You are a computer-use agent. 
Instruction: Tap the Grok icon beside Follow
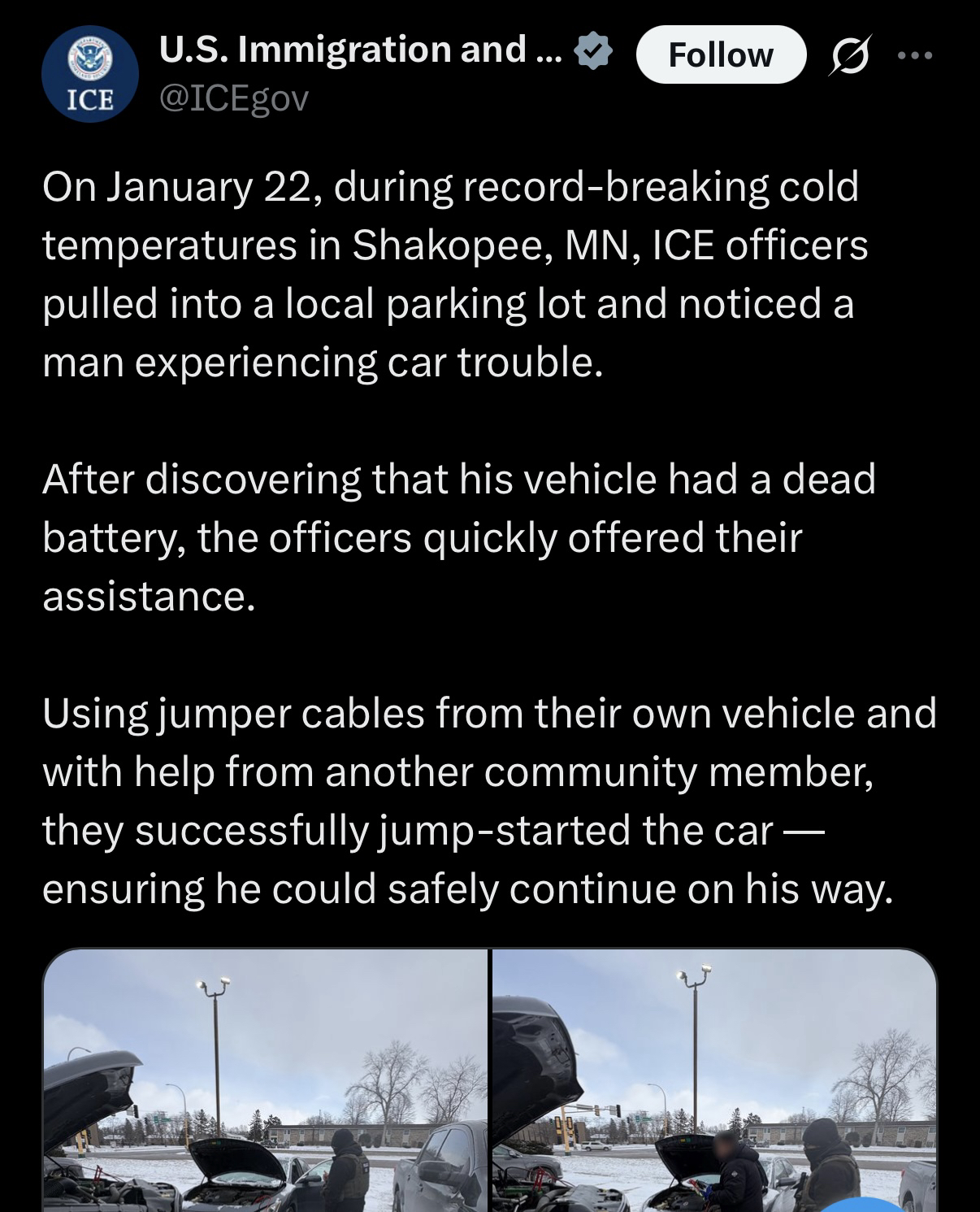(849, 57)
